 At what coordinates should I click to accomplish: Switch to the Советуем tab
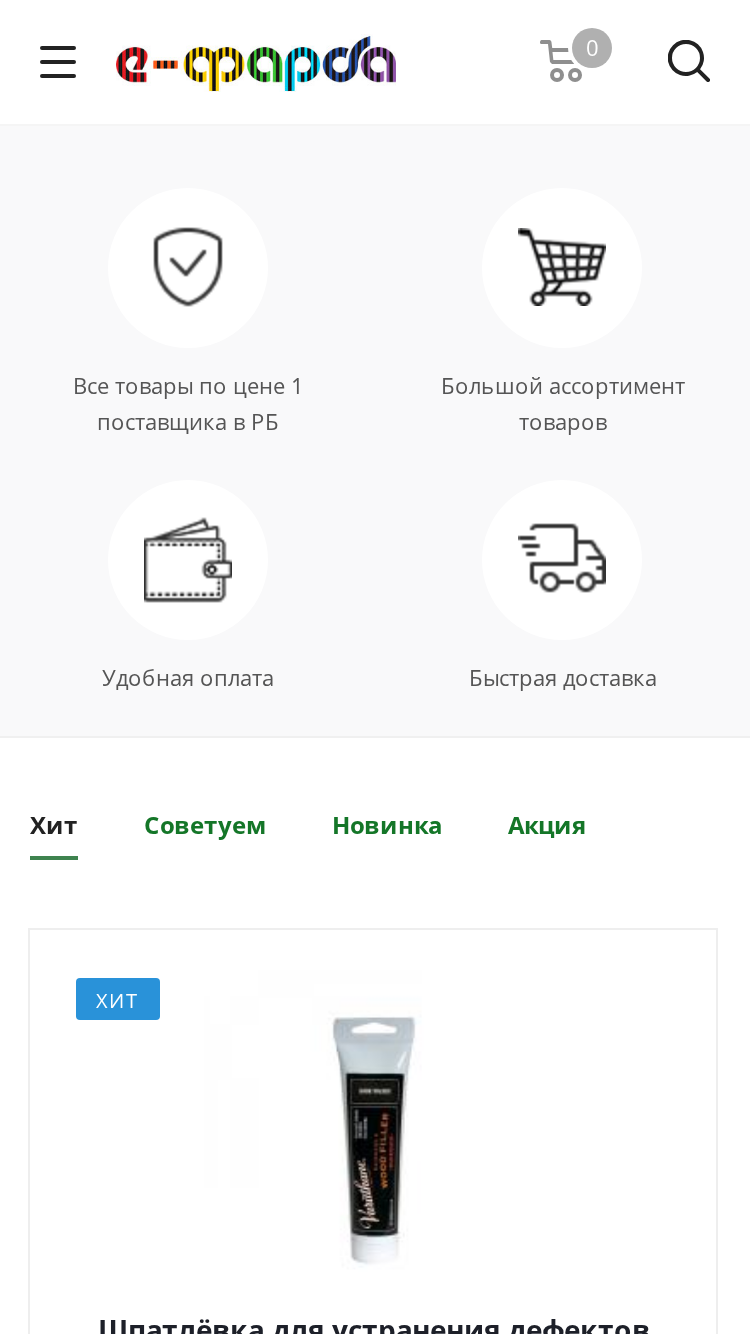pyautogui.click(x=205, y=826)
